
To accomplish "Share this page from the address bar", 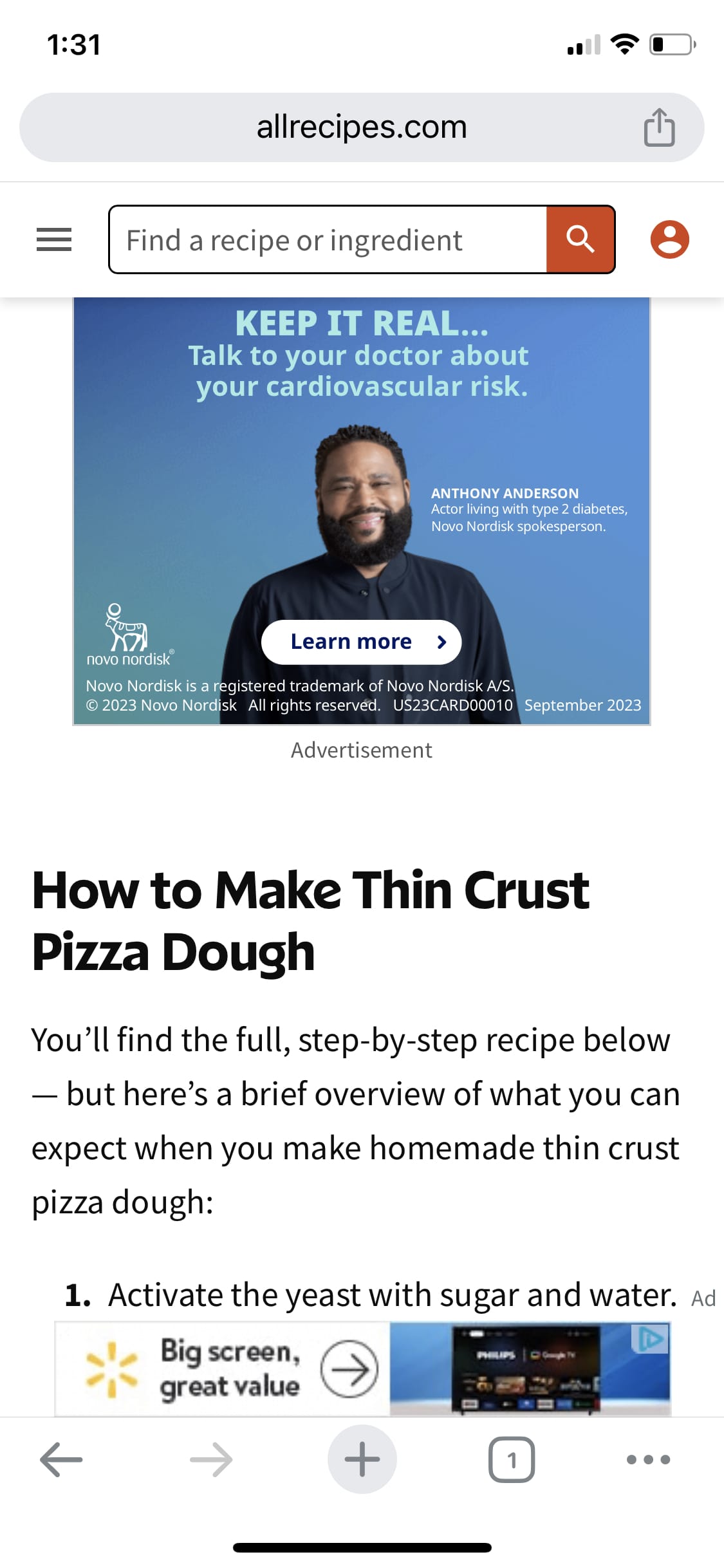I will click(x=659, y=127).
